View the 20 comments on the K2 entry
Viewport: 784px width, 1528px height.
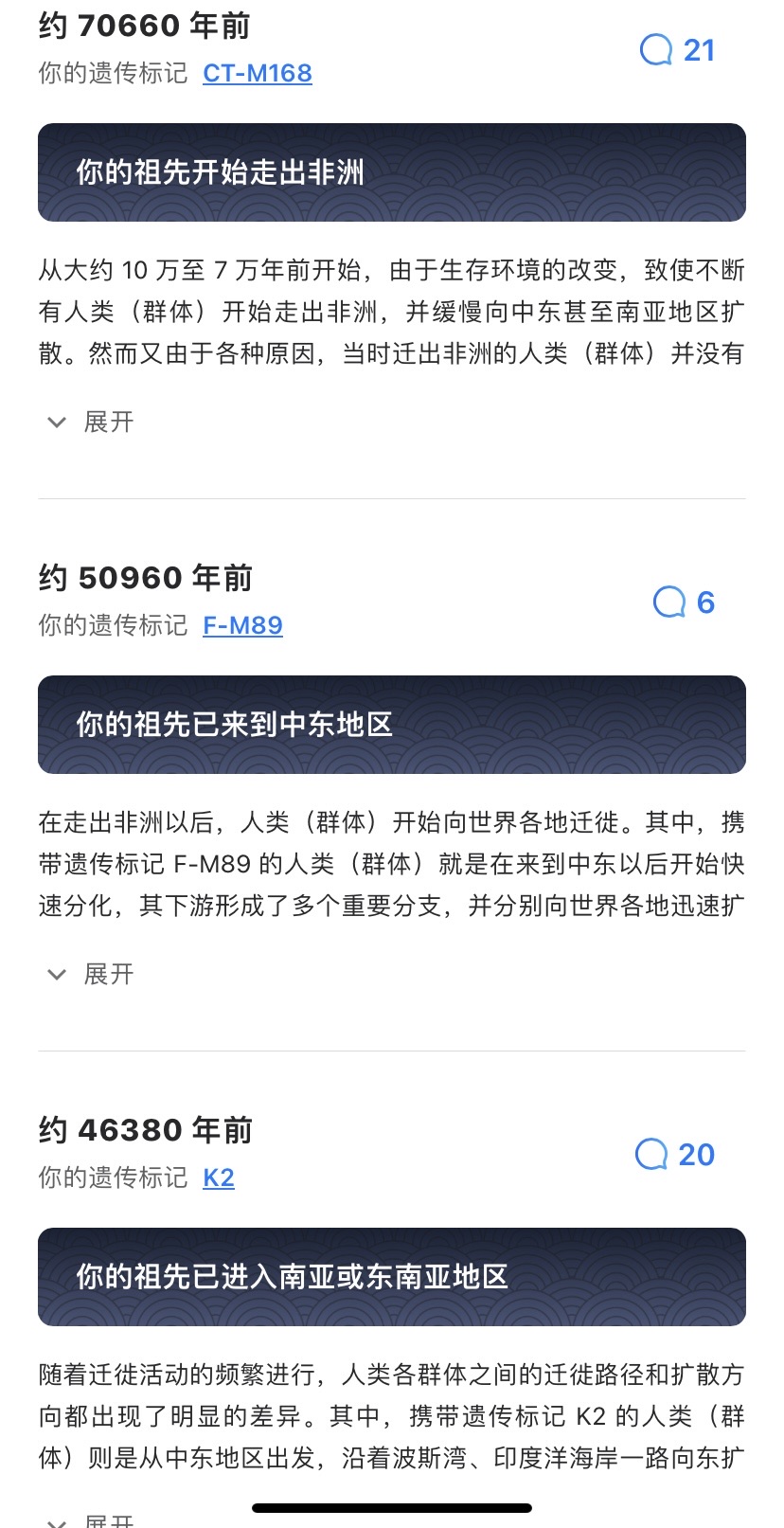(x=675, y=1155)
